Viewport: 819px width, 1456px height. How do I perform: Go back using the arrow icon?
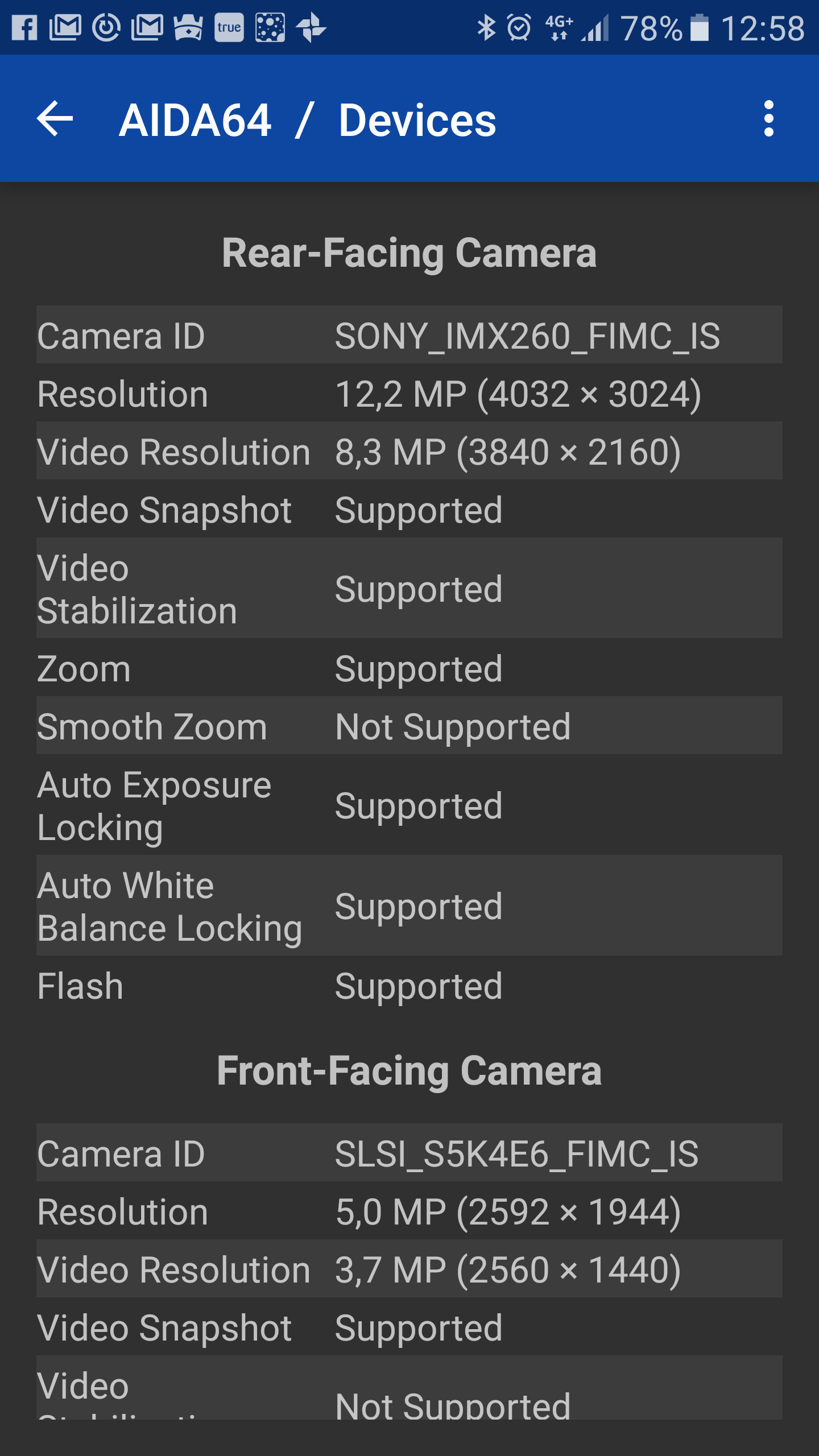click(x=55, y=119)
